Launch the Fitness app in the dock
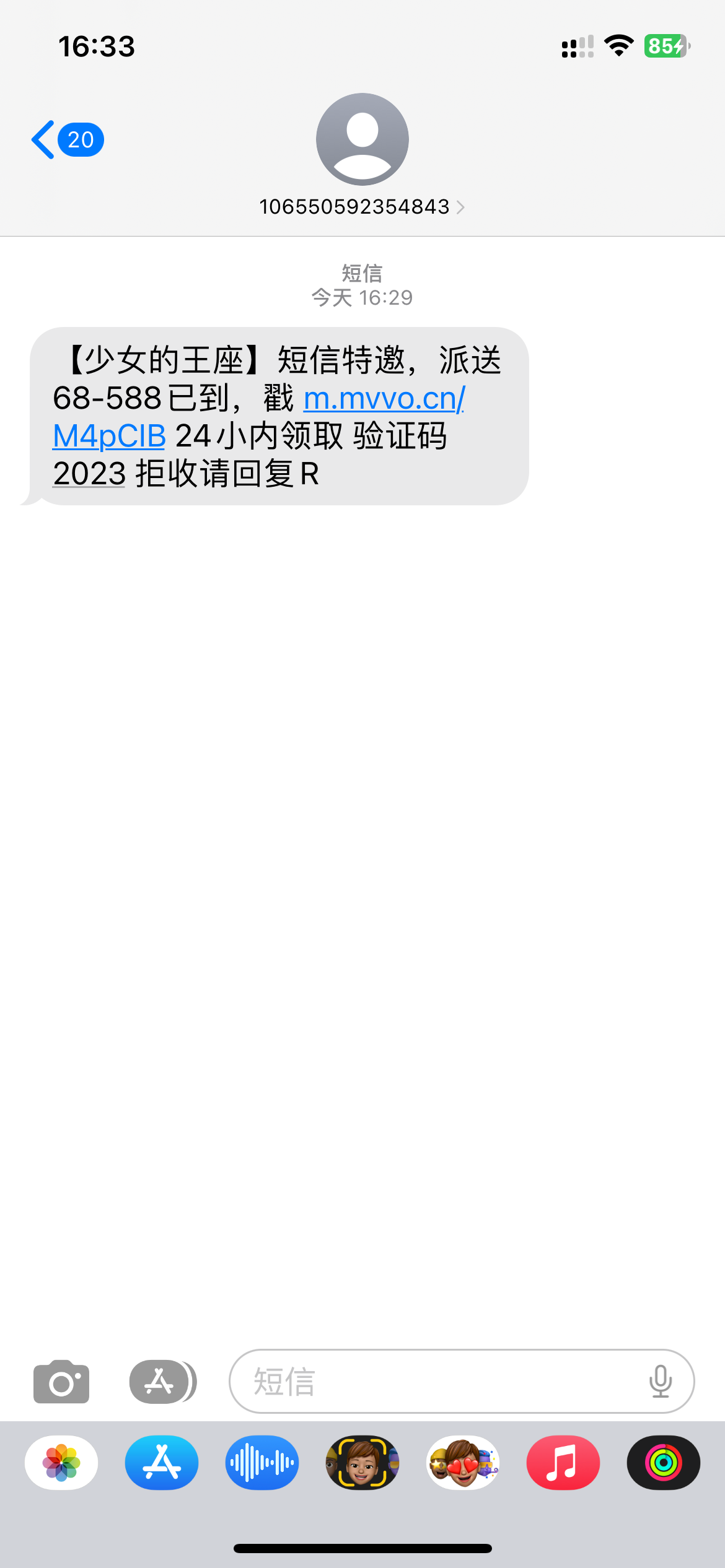The height and width of the screenshot is (1568, 725). coord(662,1461)
